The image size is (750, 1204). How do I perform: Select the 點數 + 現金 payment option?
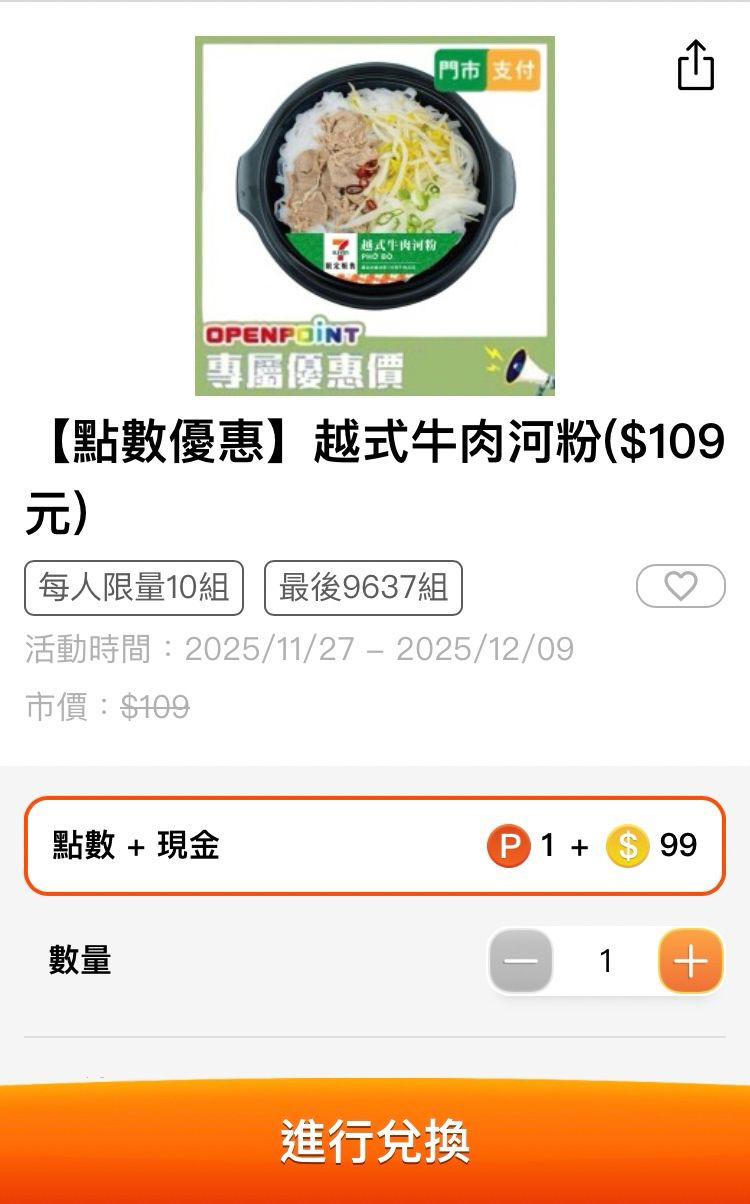[x=374, y=846]
